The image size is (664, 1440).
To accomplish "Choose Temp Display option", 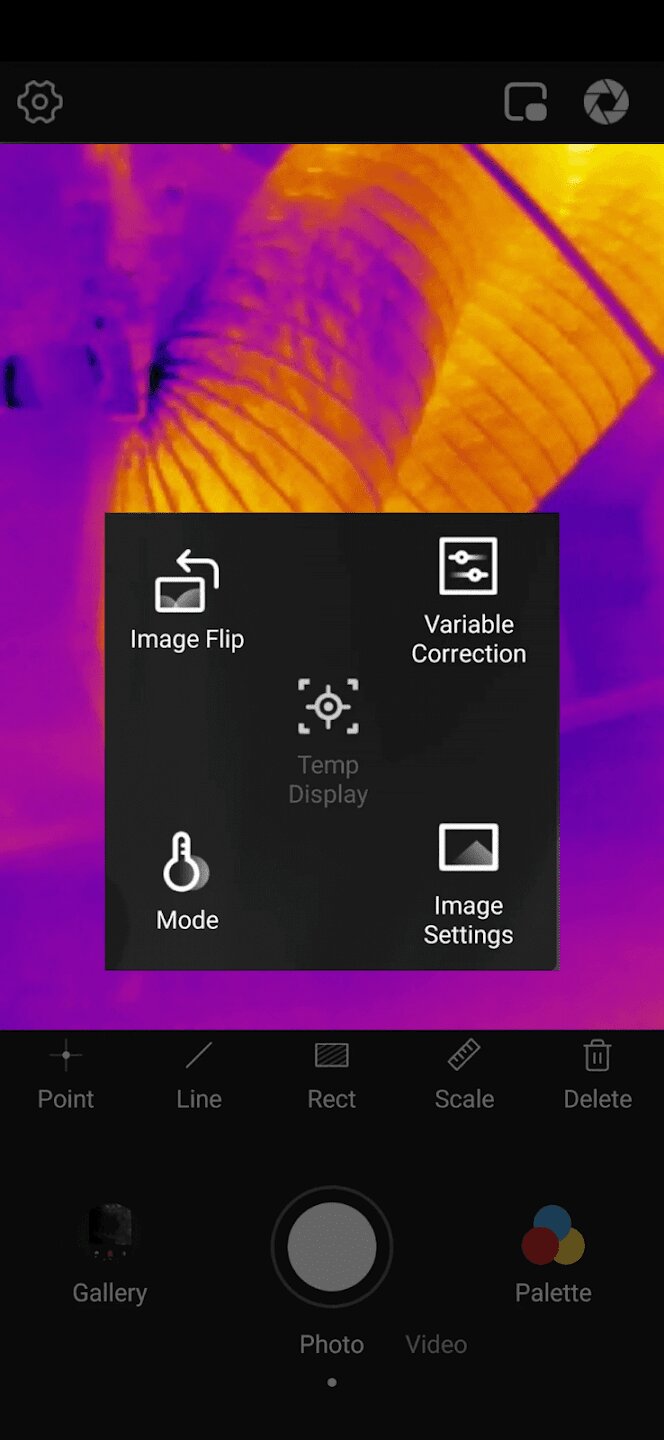I will 328,740.
